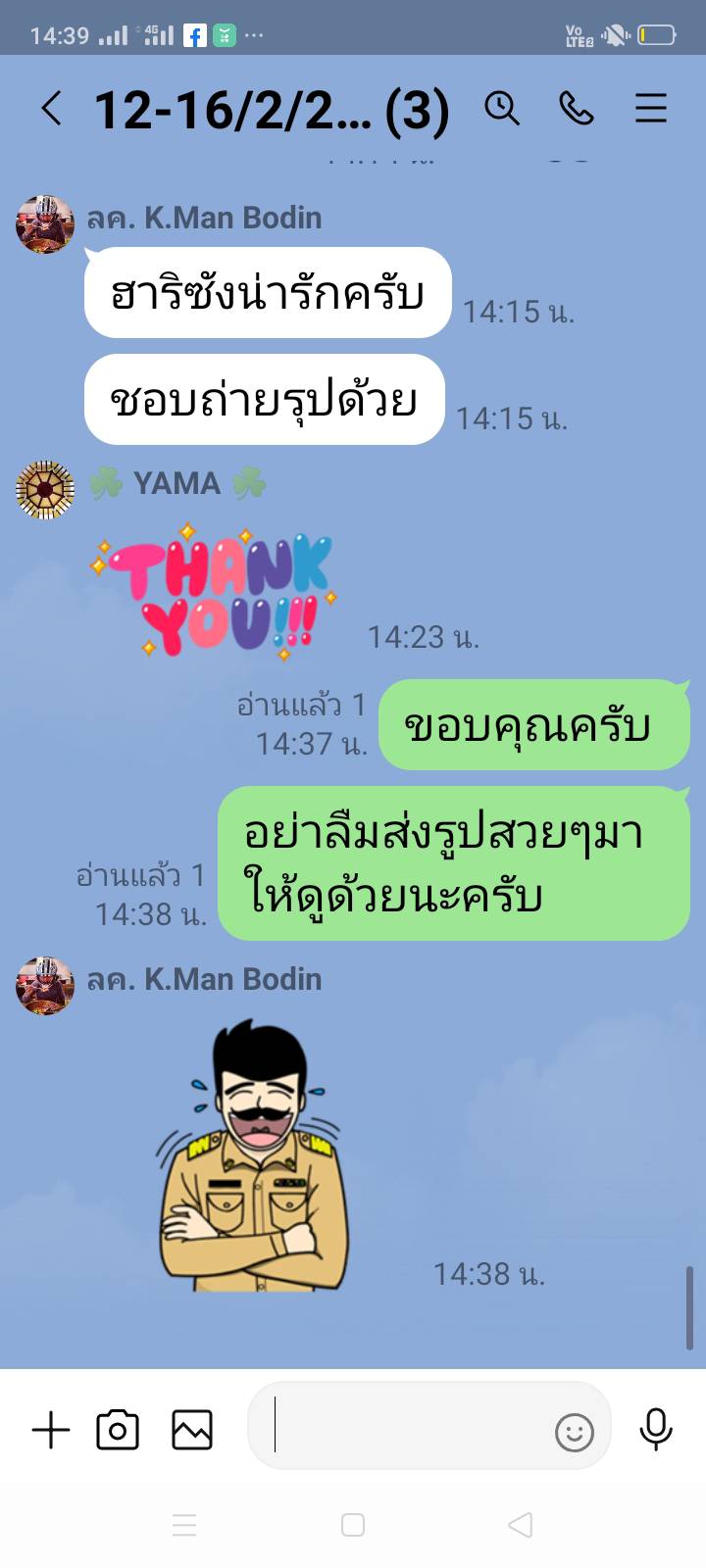
Task: Open the photo gallery picker
Action: point(192,1431)
